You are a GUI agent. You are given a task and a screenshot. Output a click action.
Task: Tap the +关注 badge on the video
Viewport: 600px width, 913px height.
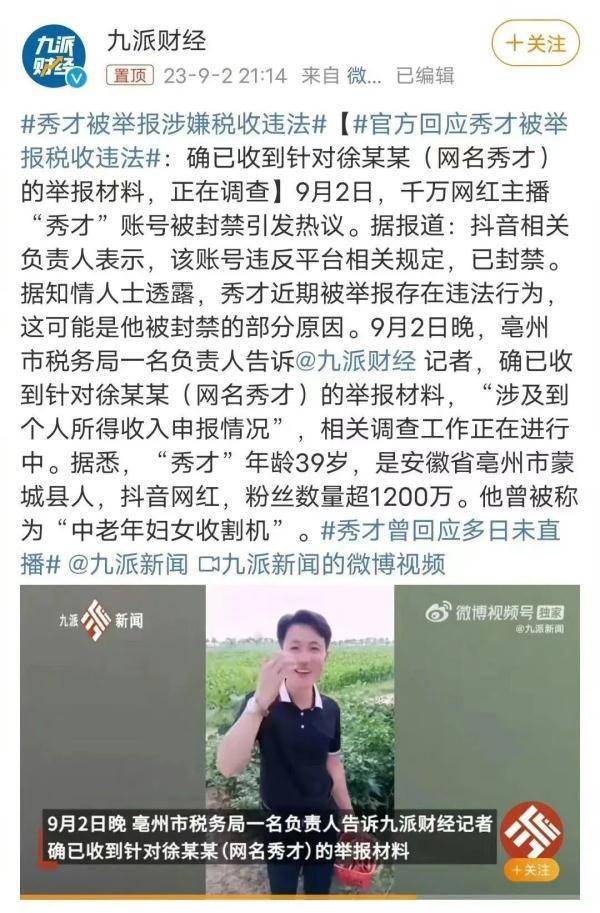coord(531,869)
